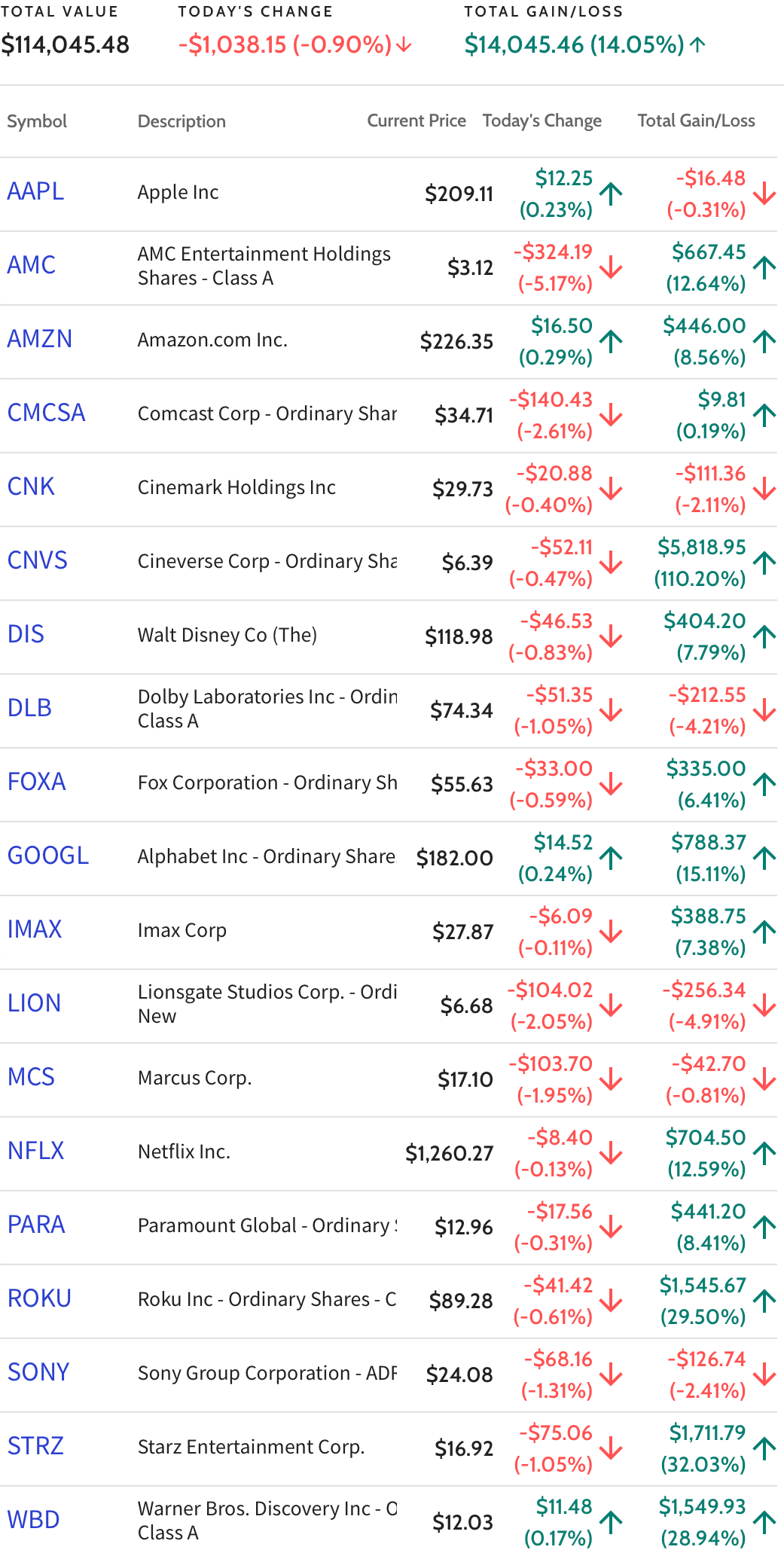
Task: View the NFLX Netflix holding
Action: (x=36, y=1151)
